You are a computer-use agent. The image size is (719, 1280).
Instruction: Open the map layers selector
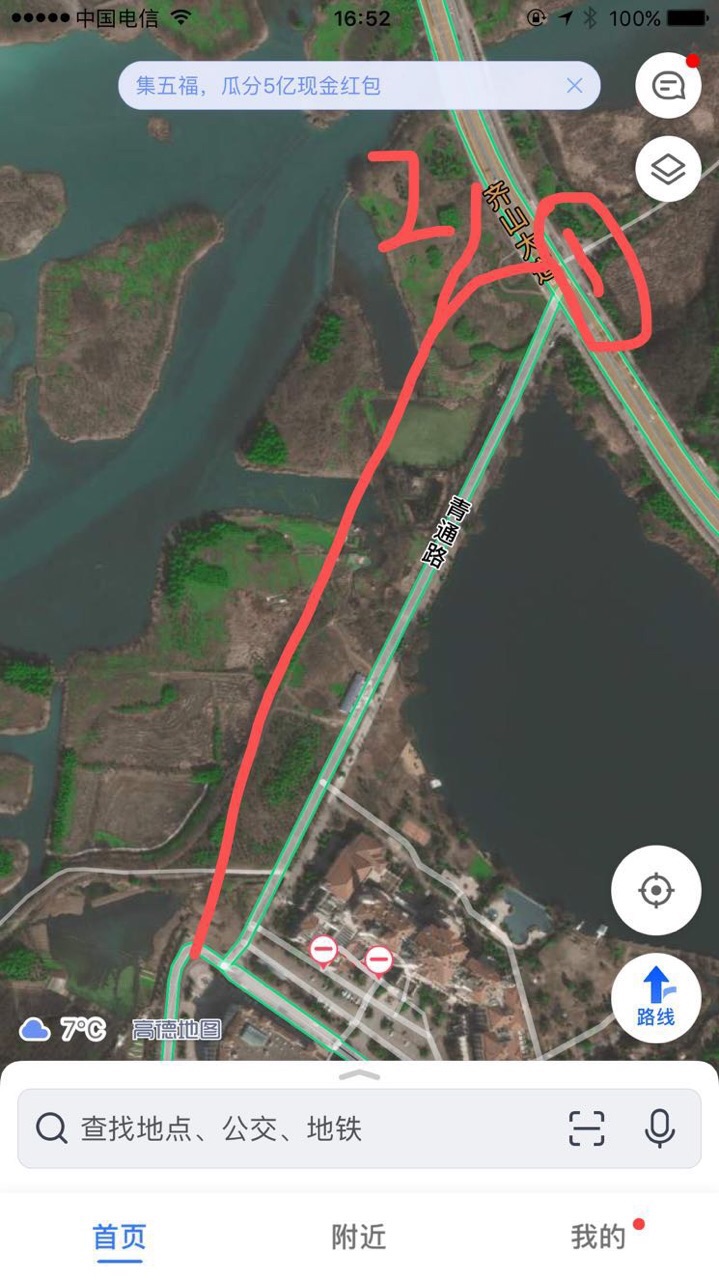(x=667, y=170)
